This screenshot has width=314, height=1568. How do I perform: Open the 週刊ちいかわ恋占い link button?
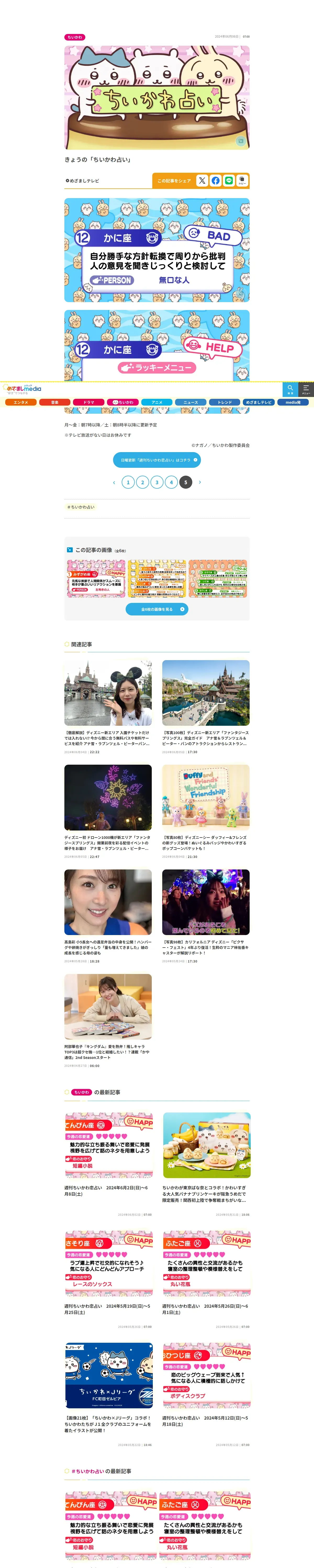click(x=157, y=460)
